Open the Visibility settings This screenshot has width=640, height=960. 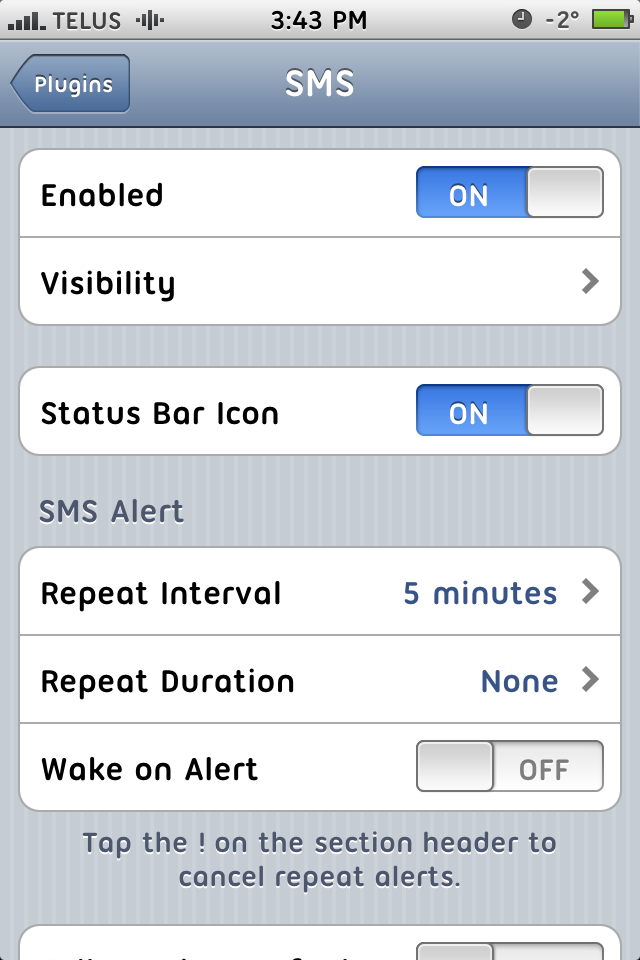click(320, 282)
